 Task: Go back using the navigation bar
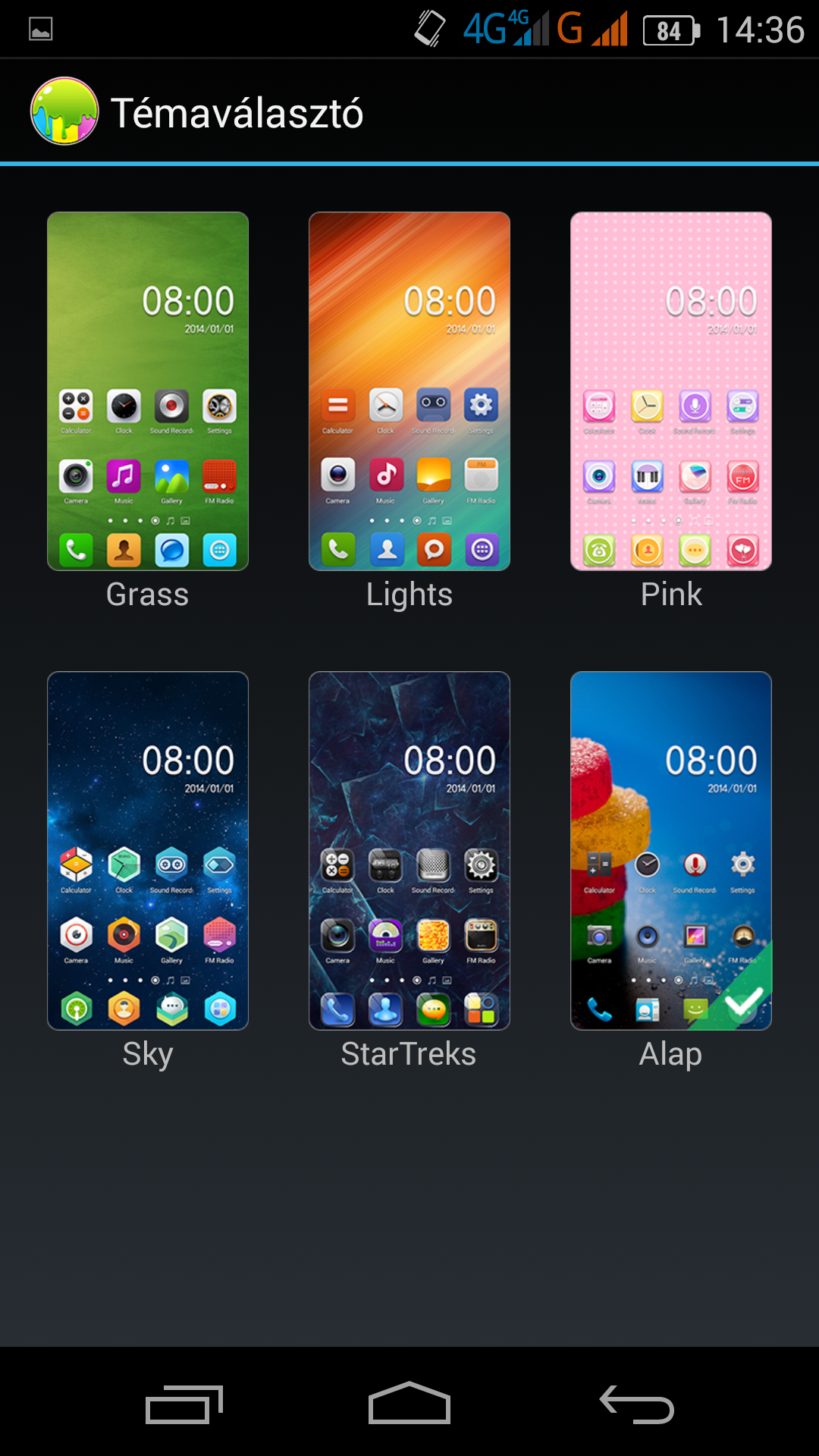pos(637,1404)
